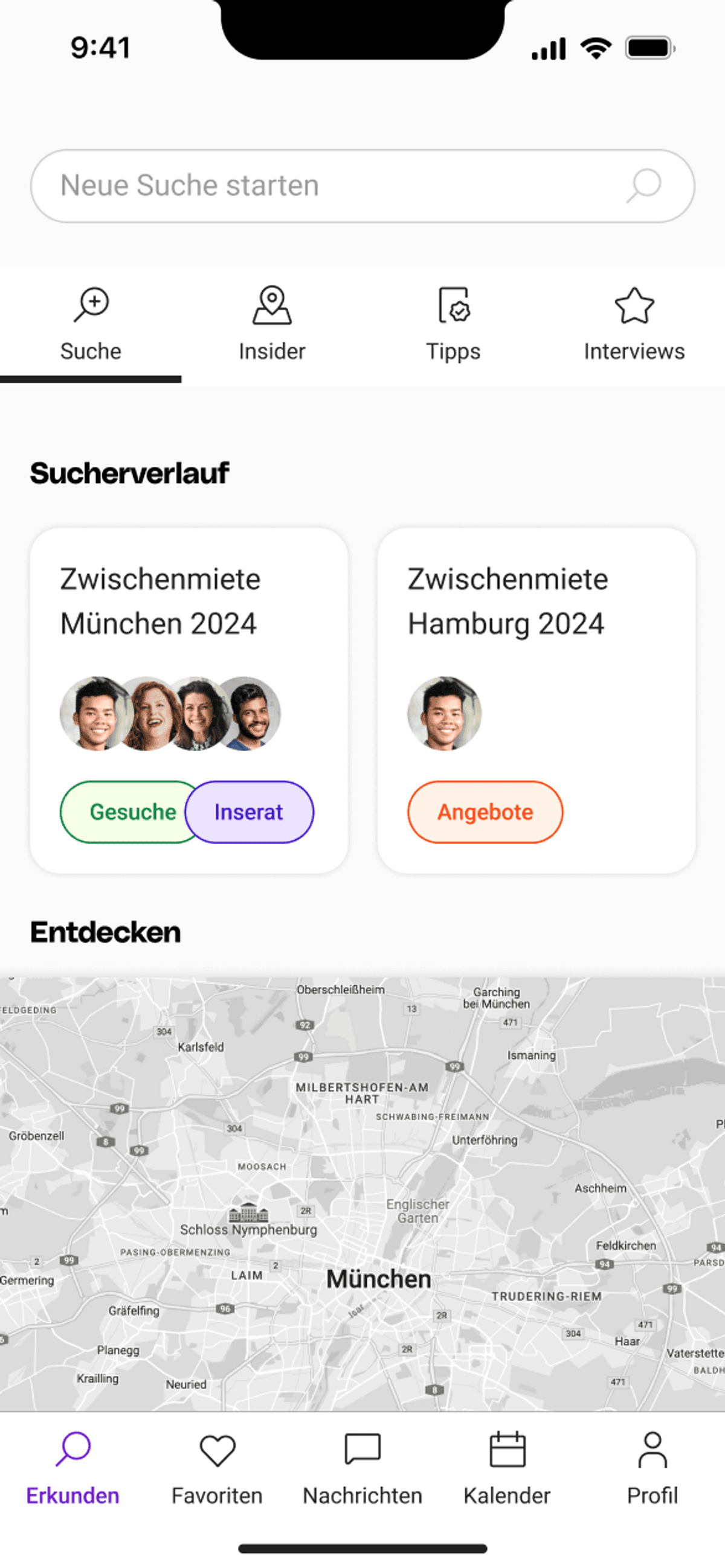Switch to the Insider tab
Screen dimensions: 725x1568
point(272,325)
